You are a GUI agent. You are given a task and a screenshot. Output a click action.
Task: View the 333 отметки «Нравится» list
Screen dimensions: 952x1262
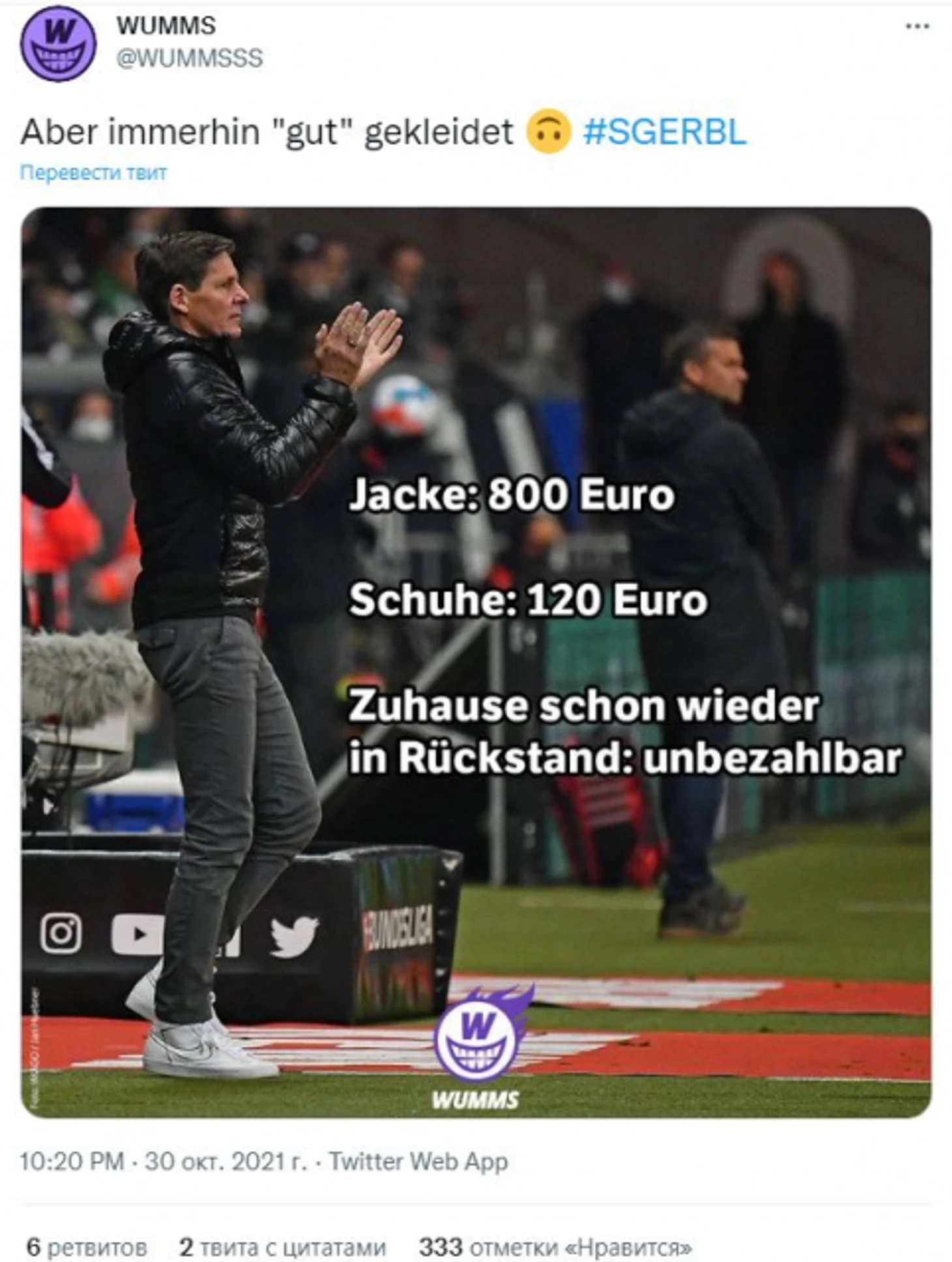tap(555, 1247)
